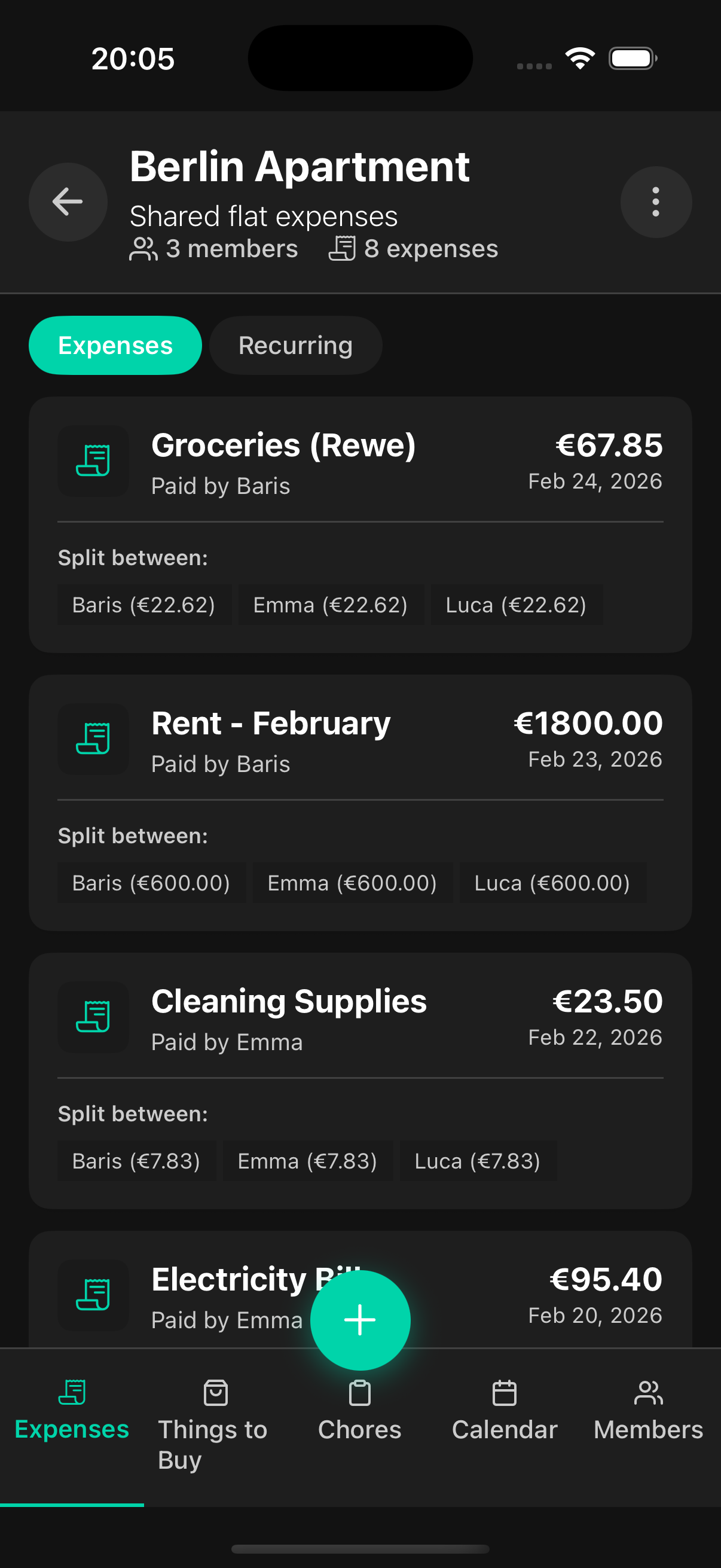Toggle Baris's €22.62 split chip
Viewport: 721px width, 1568px height.
[143, 605]
